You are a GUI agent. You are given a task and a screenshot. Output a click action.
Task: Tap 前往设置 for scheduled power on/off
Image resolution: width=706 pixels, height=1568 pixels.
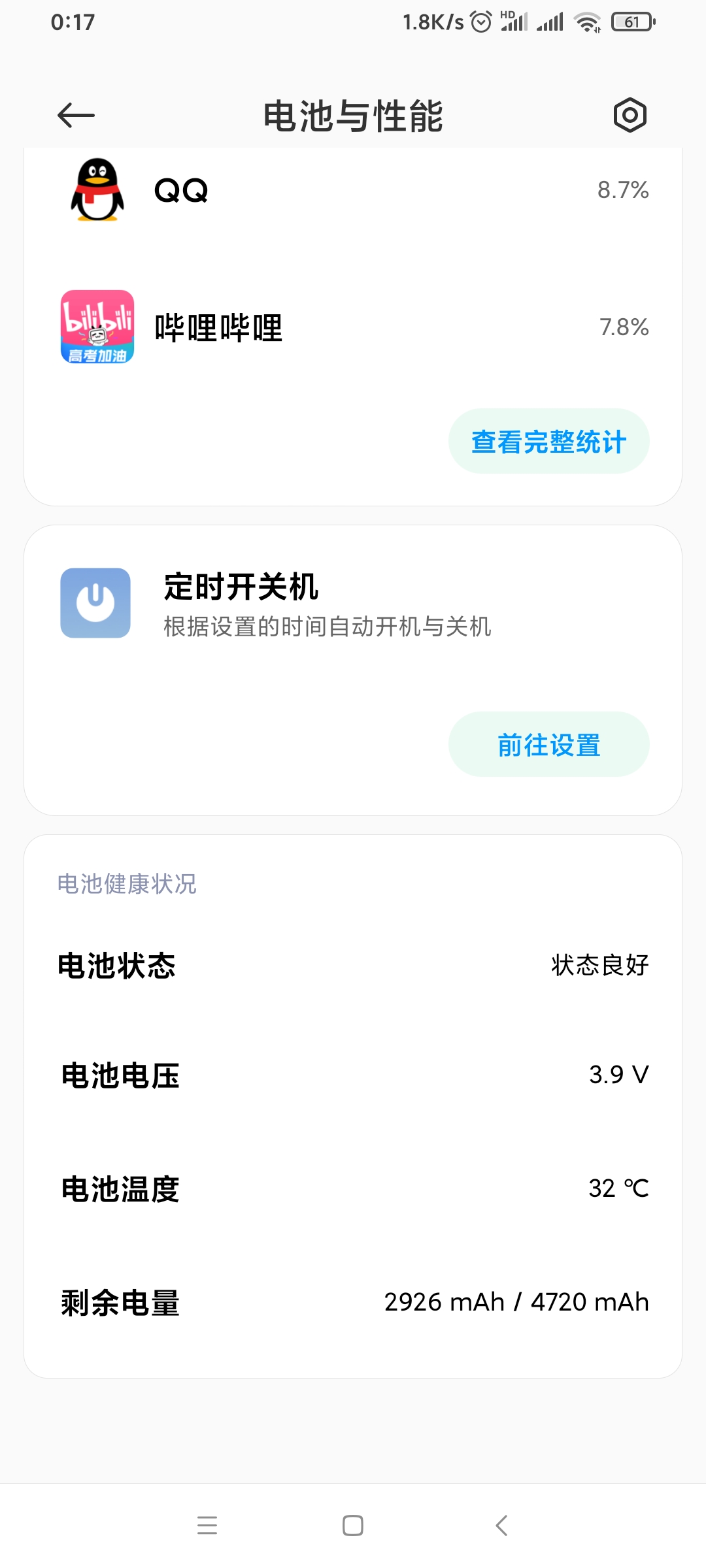pyautogui.click(x=548, y=745)
